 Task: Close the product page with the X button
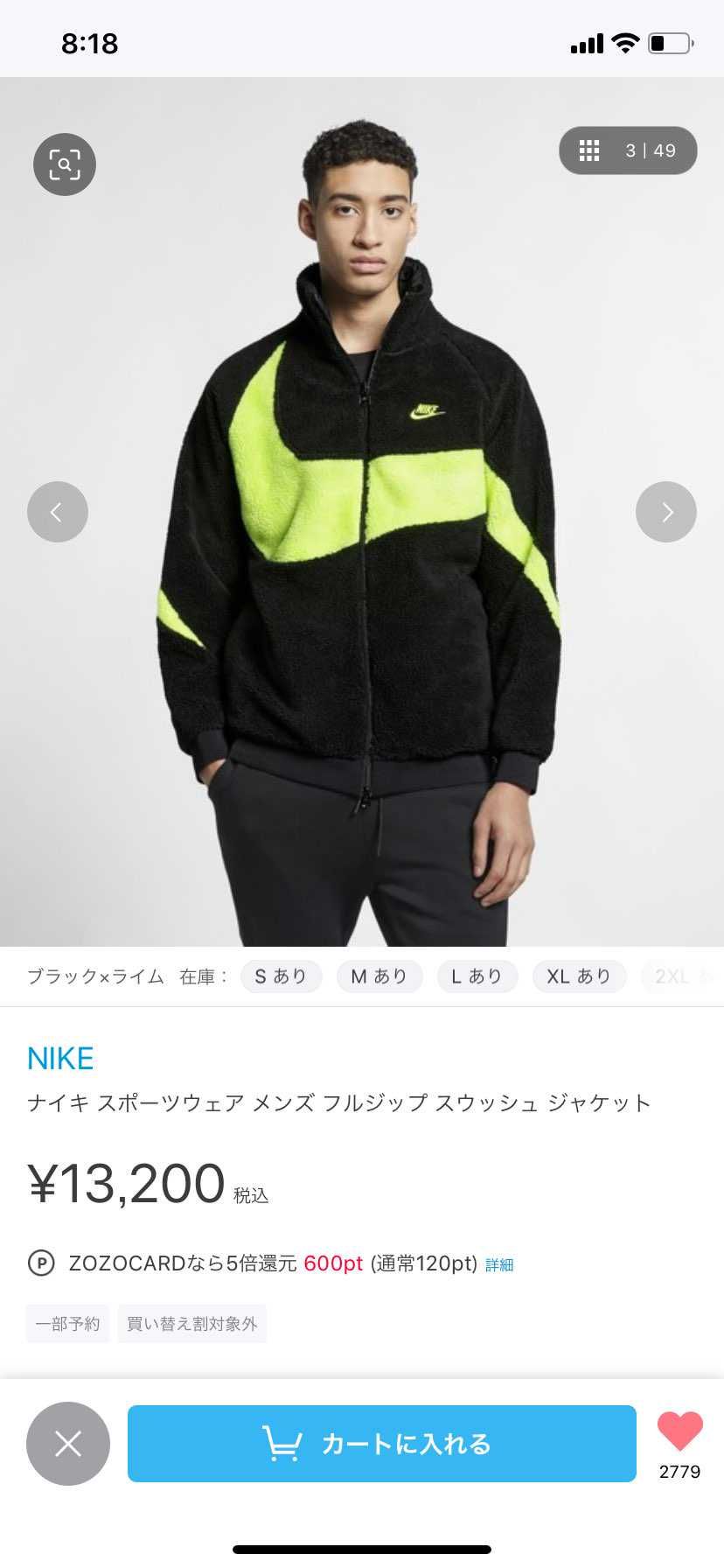[x=68, y=1444]
